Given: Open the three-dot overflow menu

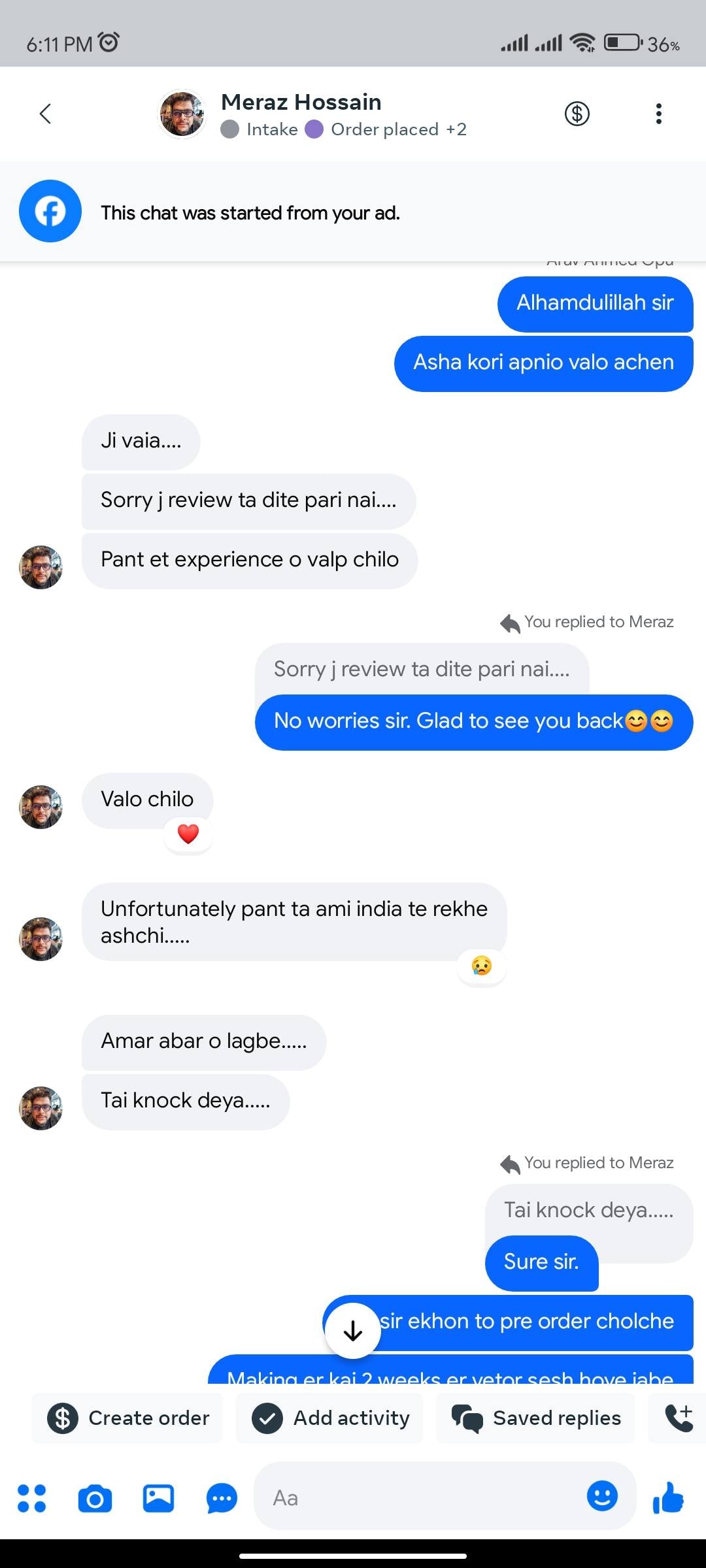Looking at the screenshot, I should tap(658, 114).
